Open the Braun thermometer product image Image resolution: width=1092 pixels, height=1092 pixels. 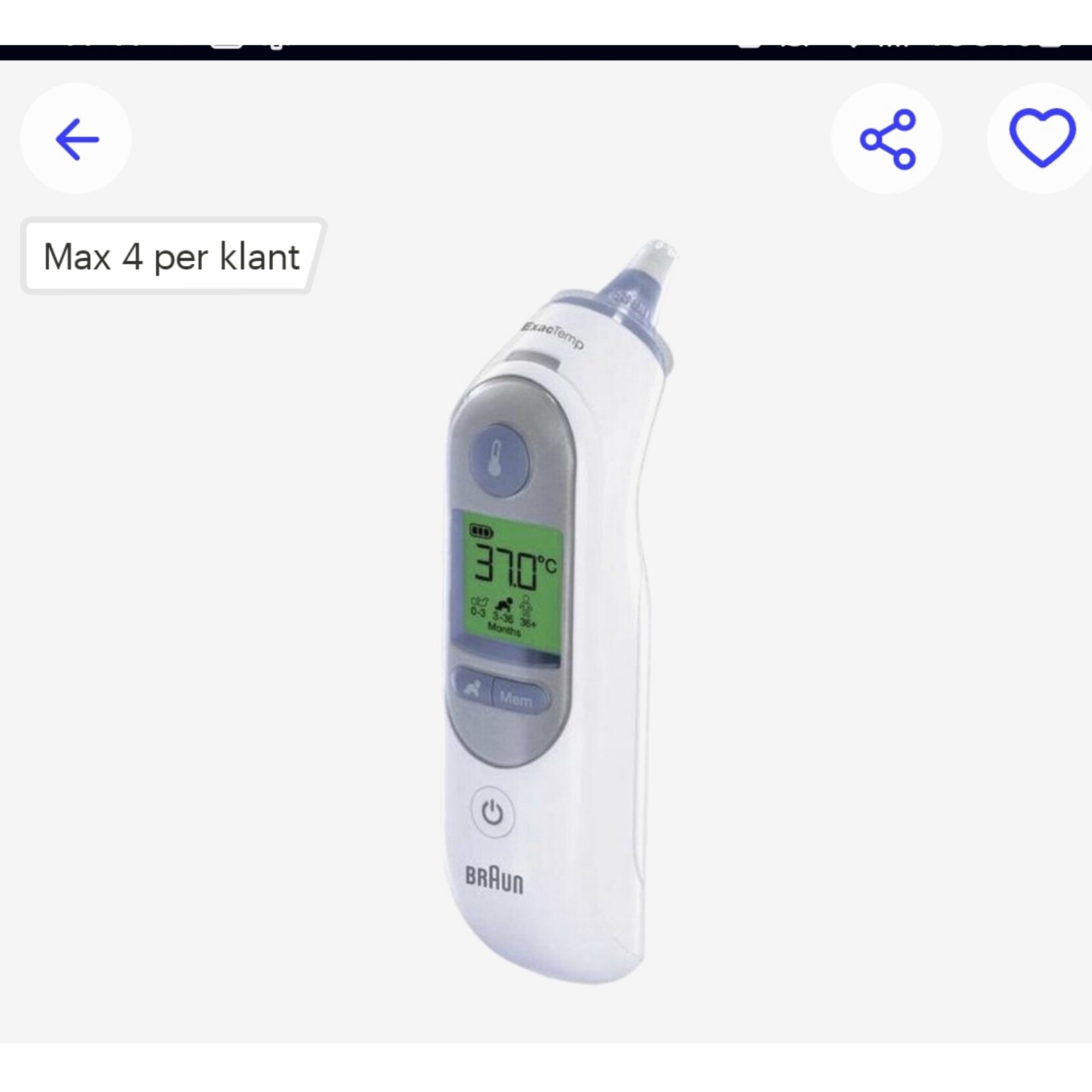click(x=546, y=612)
